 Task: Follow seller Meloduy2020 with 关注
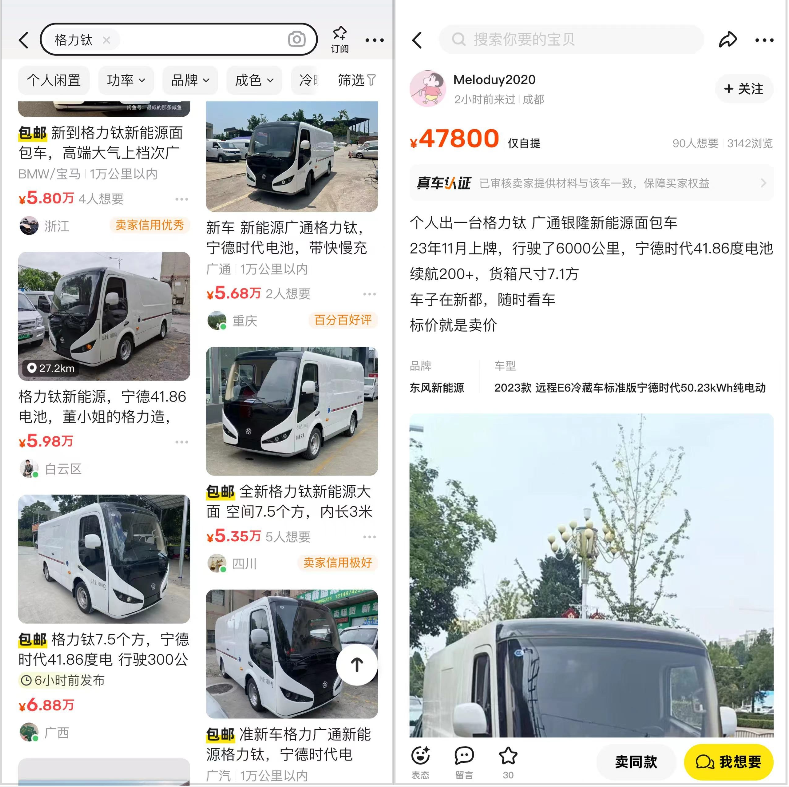click(744, 89)
